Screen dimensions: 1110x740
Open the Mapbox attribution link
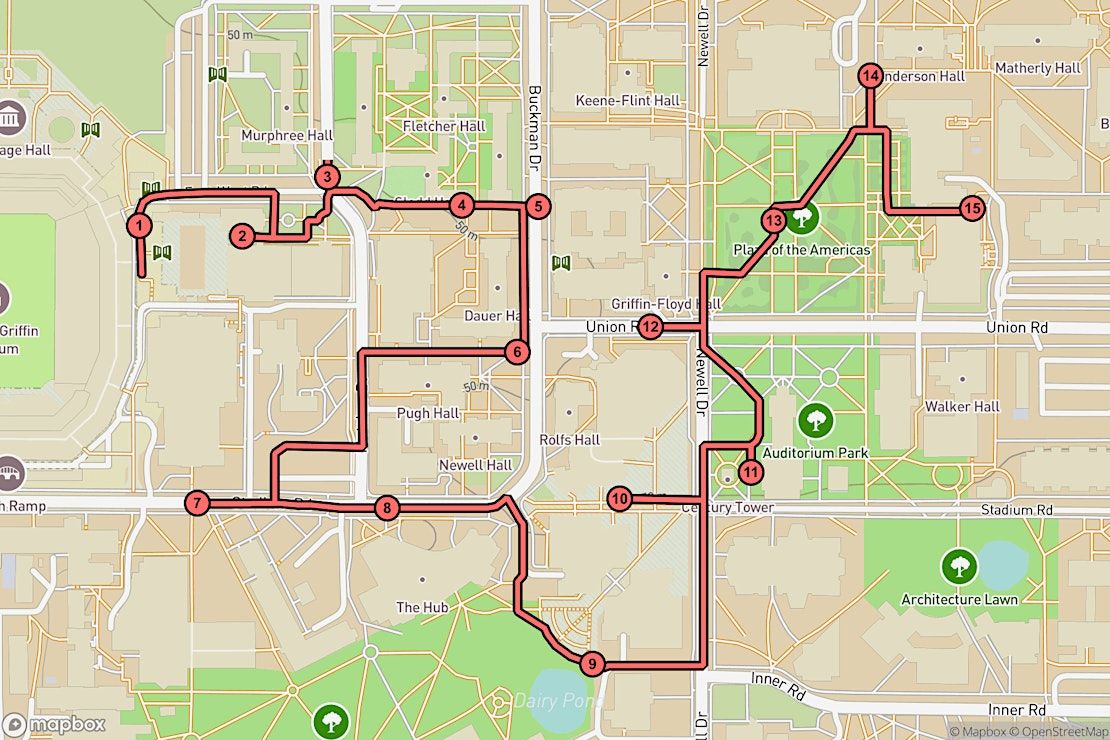point(980,731)
